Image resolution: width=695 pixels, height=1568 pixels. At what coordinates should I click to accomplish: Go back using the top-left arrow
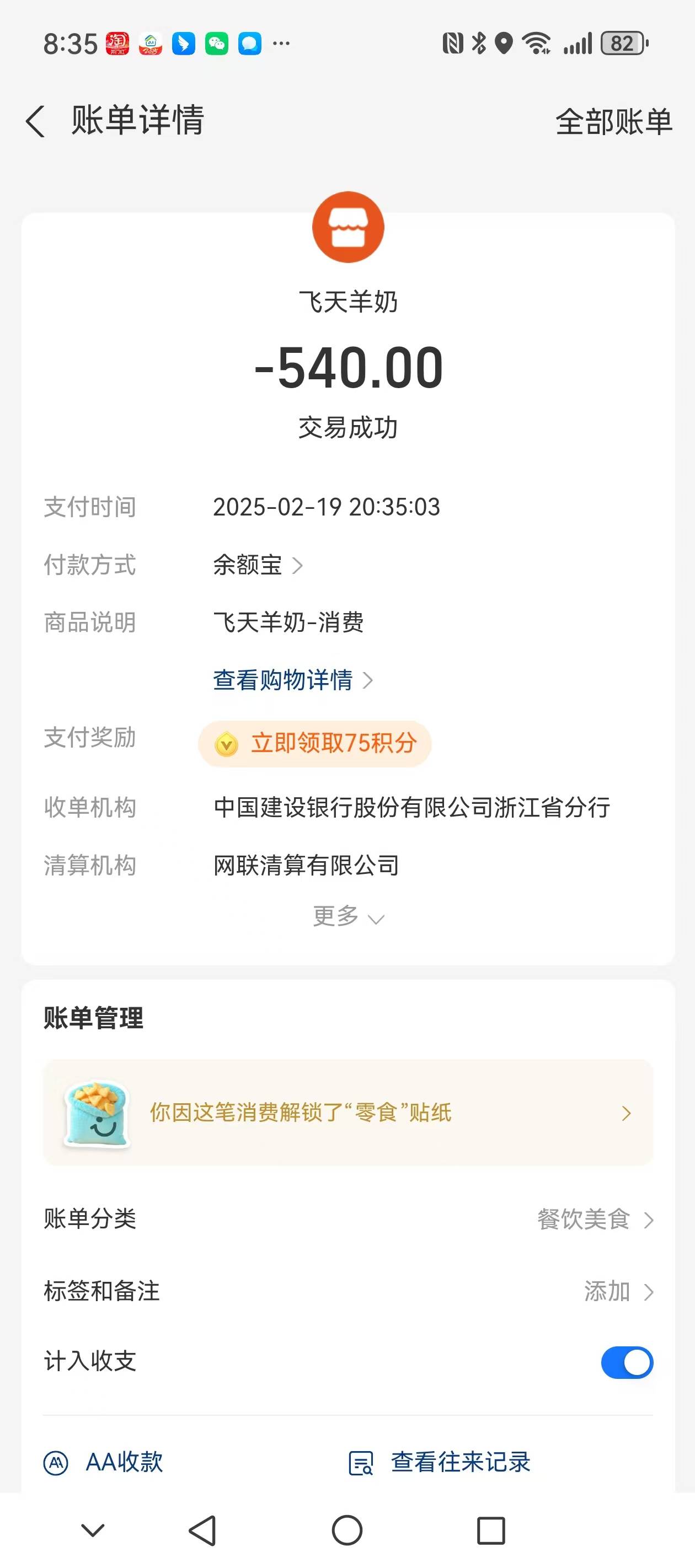(x=35, y=121)
